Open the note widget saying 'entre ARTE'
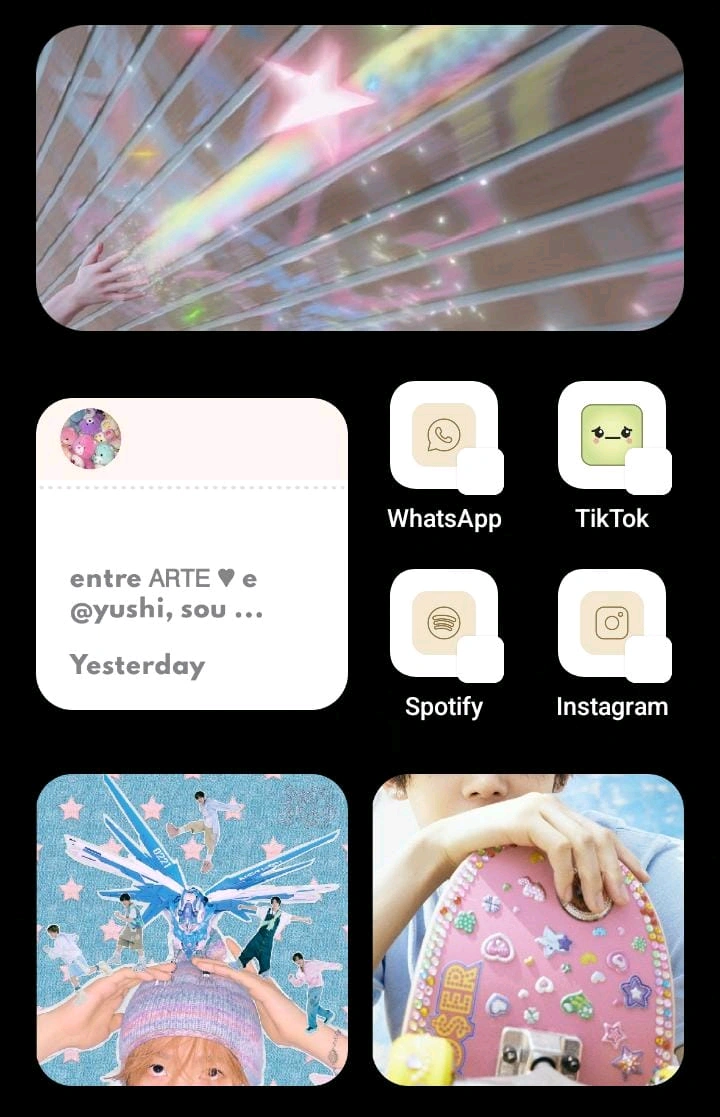The width and height of the screenshot is (720, 1117). pyautogui.click(x=192, y=553)
